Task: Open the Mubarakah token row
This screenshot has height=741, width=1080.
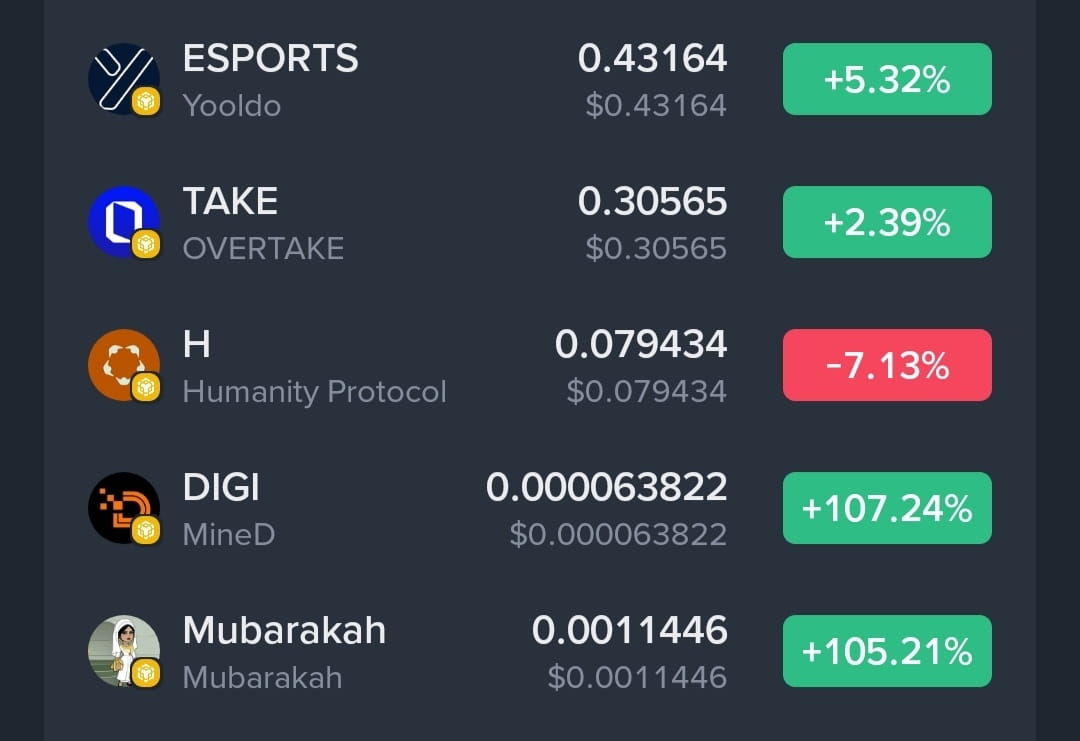Action: (284, 652)
